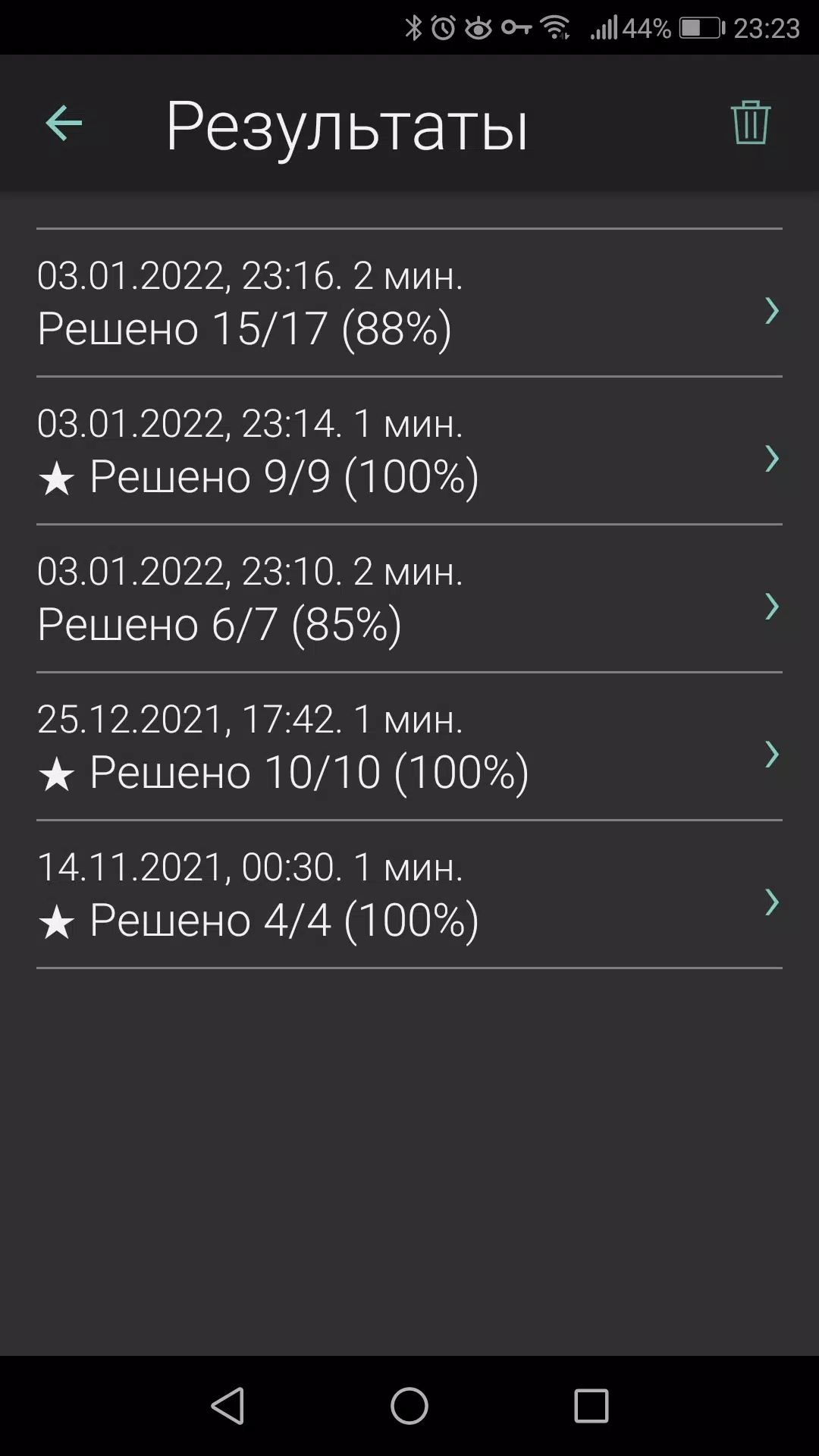View the 6/7 (85%) result details
The image size is (819, 1456).
(409, 598)
